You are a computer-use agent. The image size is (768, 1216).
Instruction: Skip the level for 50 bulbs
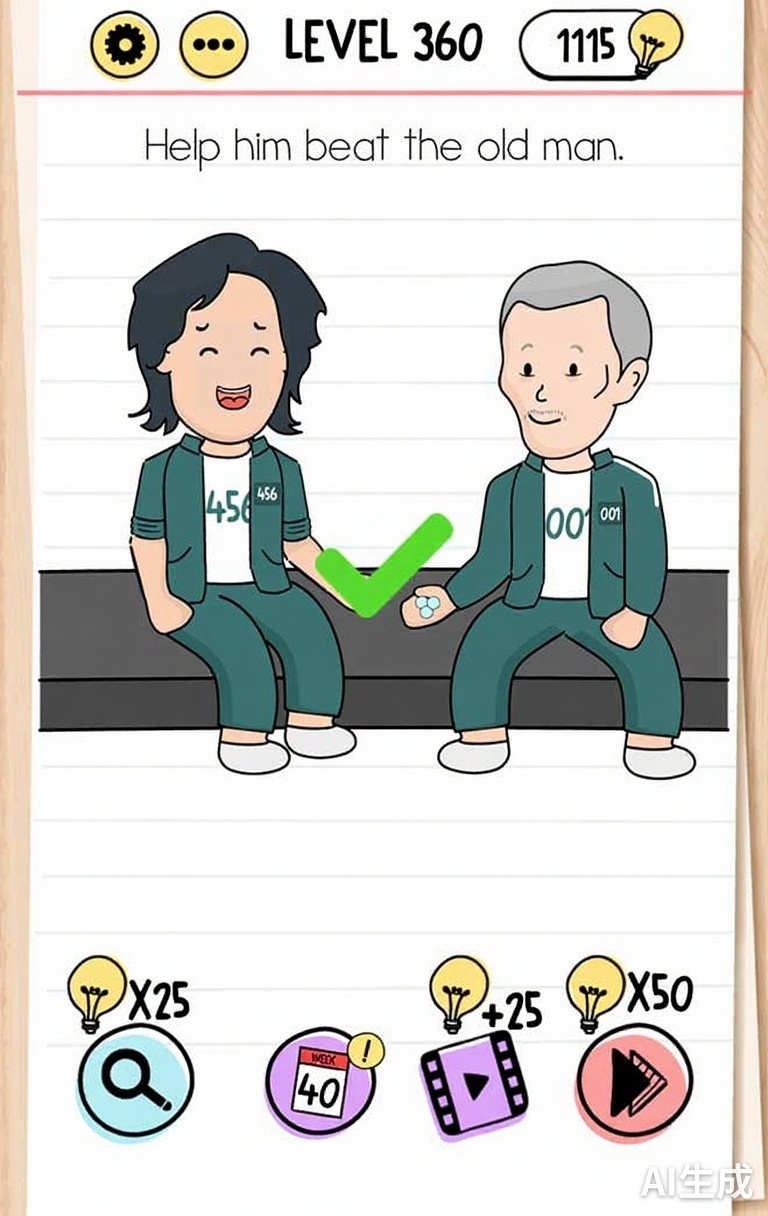tap(633, 1082)
